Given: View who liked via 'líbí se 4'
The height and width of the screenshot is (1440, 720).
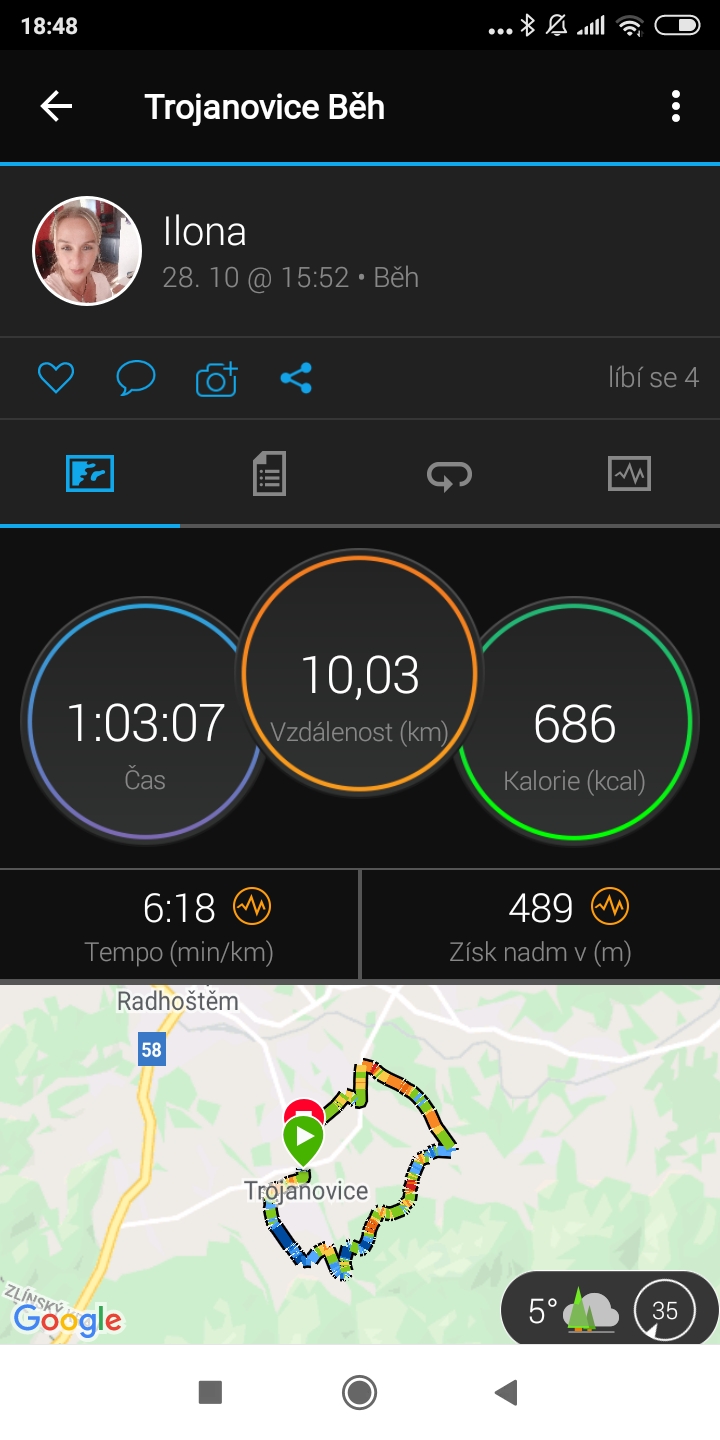Looking at the screenshot, I should click(x=653, y=378).
